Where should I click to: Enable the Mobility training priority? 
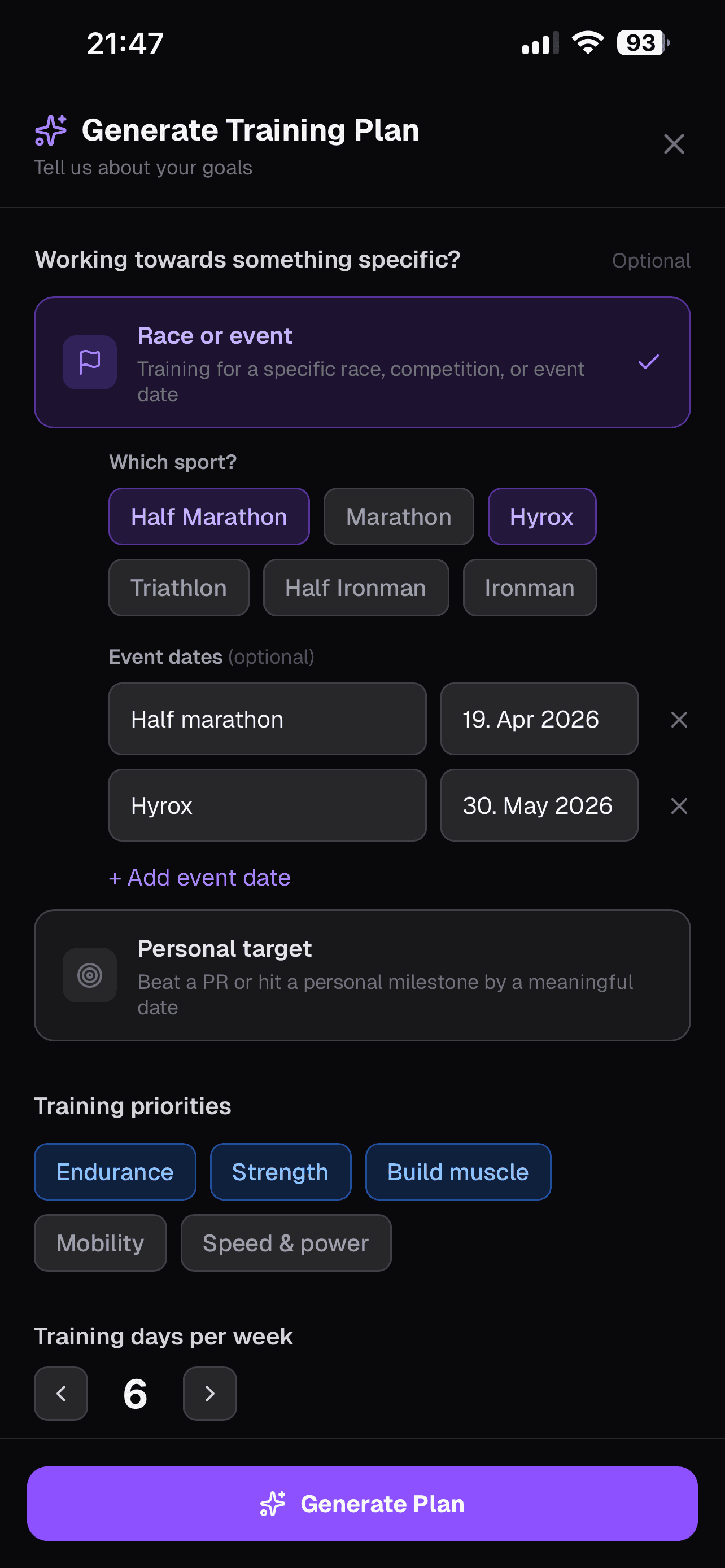pos(100,1242)
